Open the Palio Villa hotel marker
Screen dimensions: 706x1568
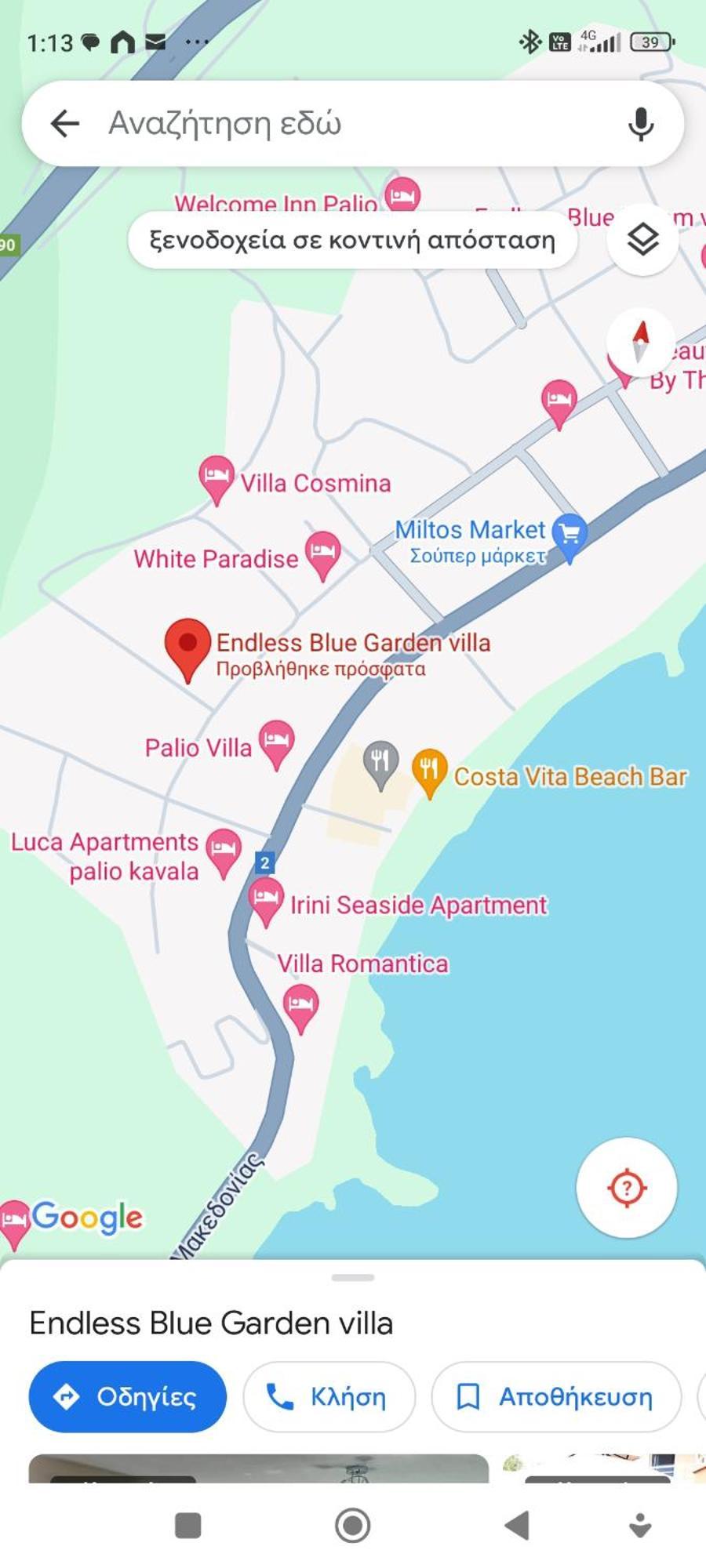(x=276, y=741)
